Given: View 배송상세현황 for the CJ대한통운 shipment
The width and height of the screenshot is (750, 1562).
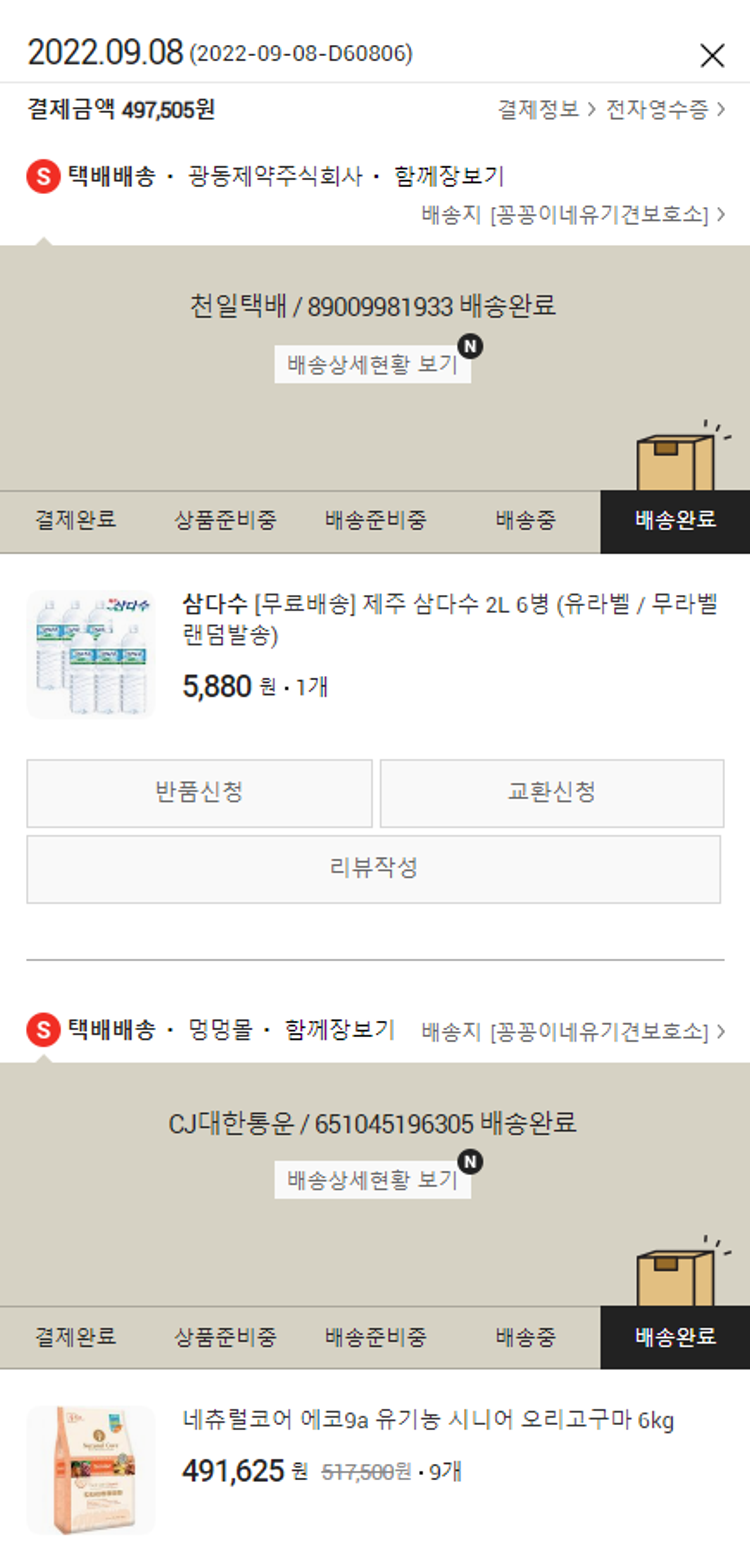Looking at the screenshot, I should pos(372,1180).
